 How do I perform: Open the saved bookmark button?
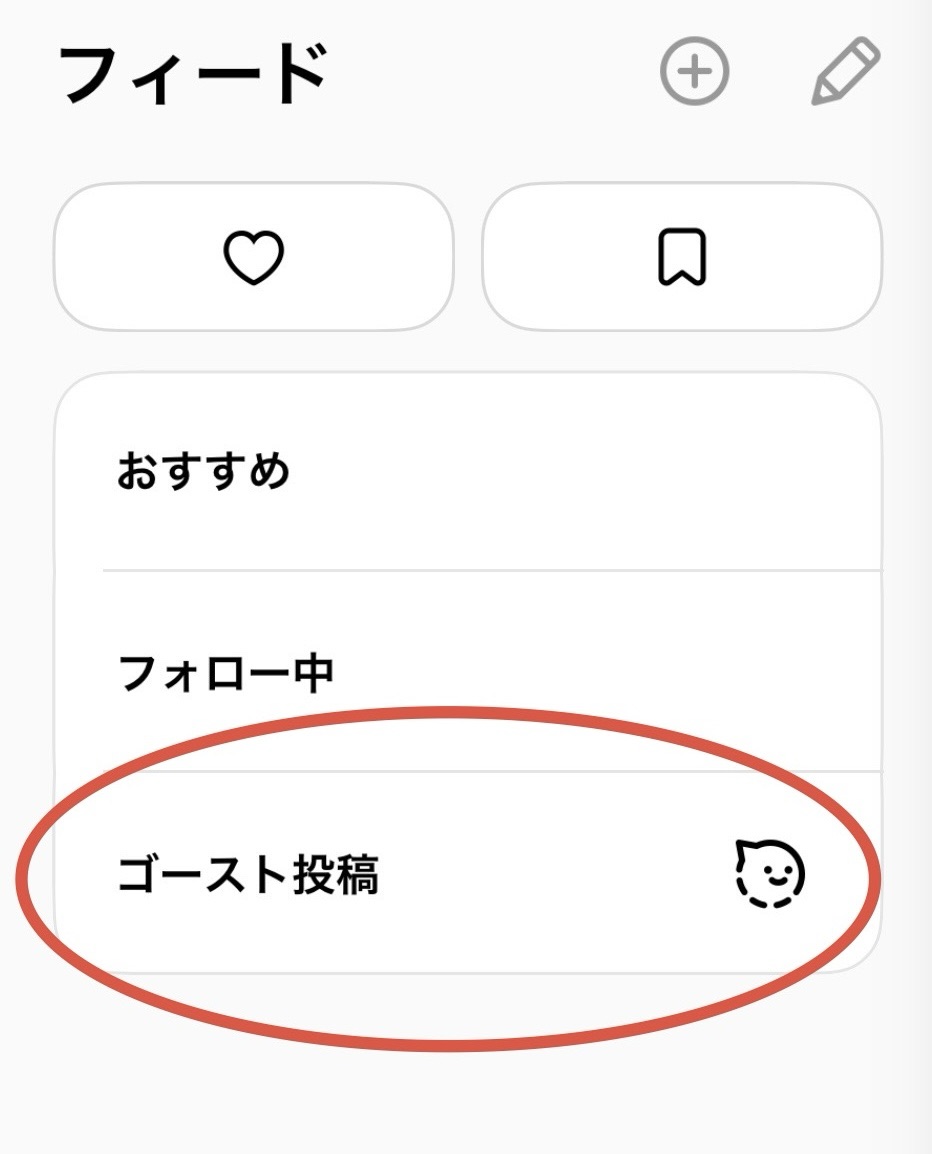[682, 257]
